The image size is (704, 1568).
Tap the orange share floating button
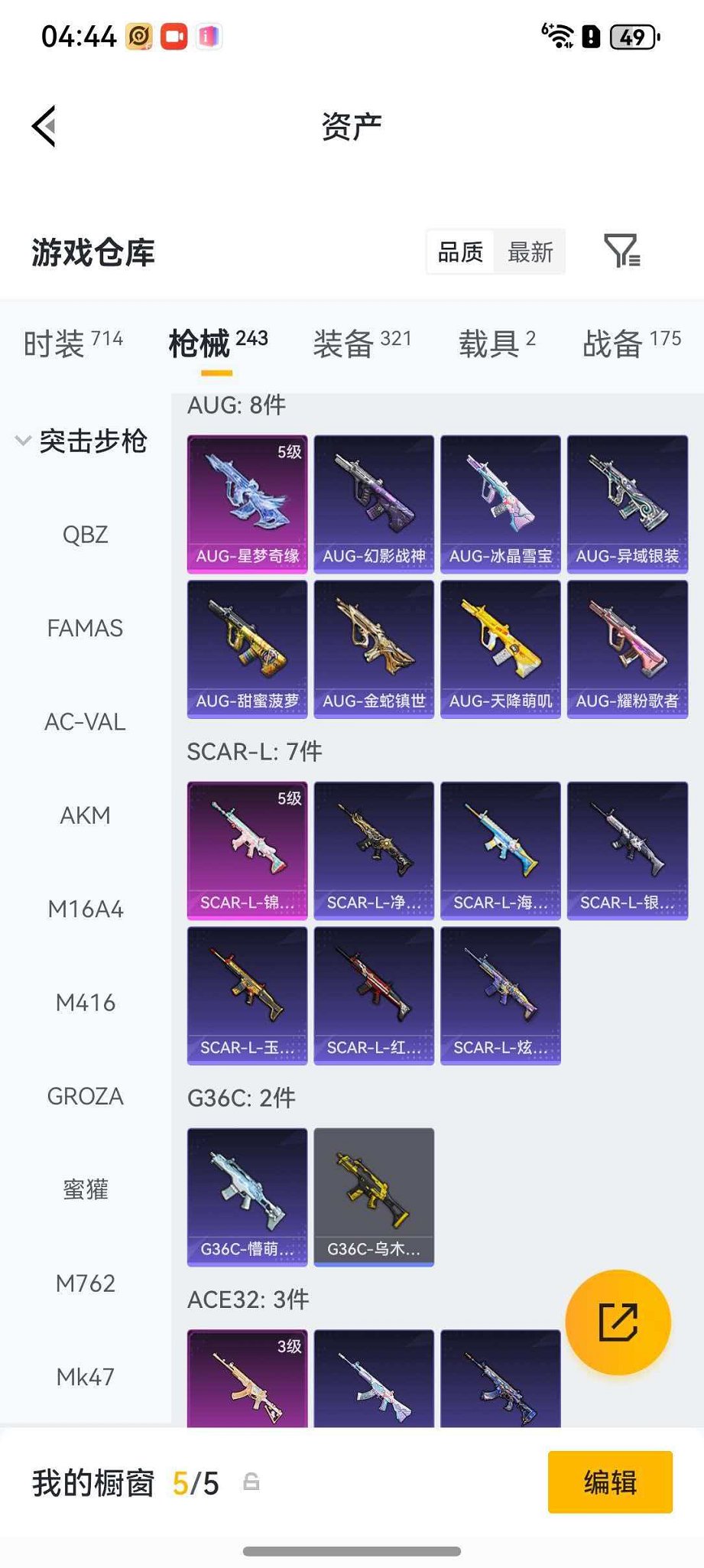(618, 1322)
